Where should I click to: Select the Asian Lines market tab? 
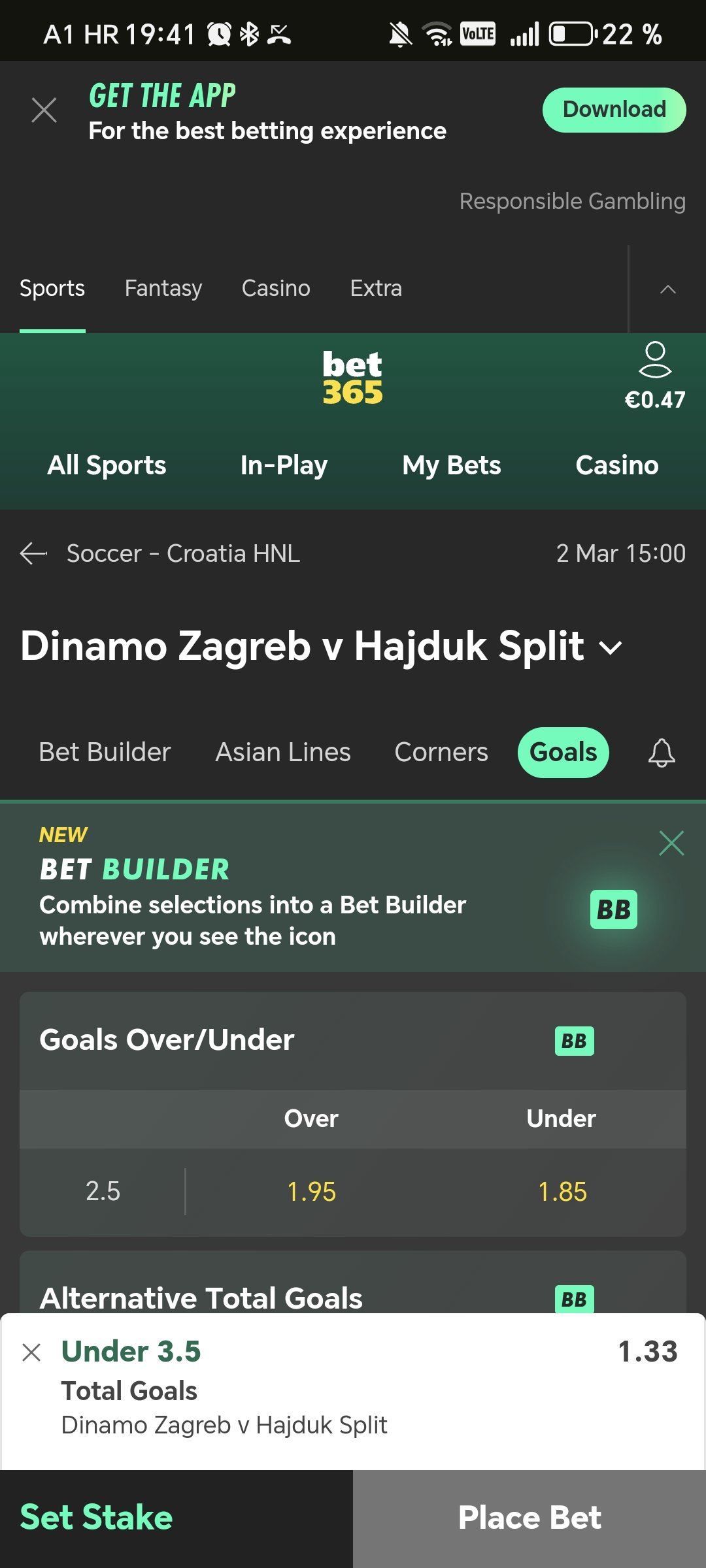[283, 752]
